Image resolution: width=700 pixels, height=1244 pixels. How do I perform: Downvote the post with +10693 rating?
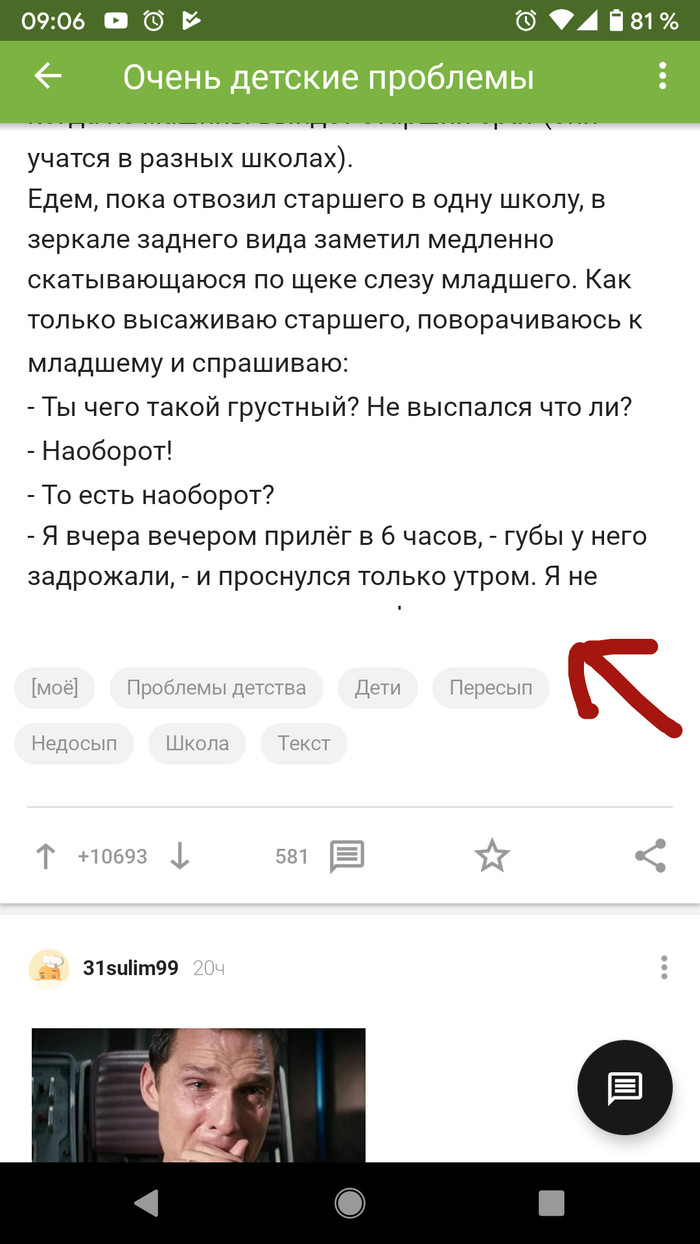(x=180, y=856)
